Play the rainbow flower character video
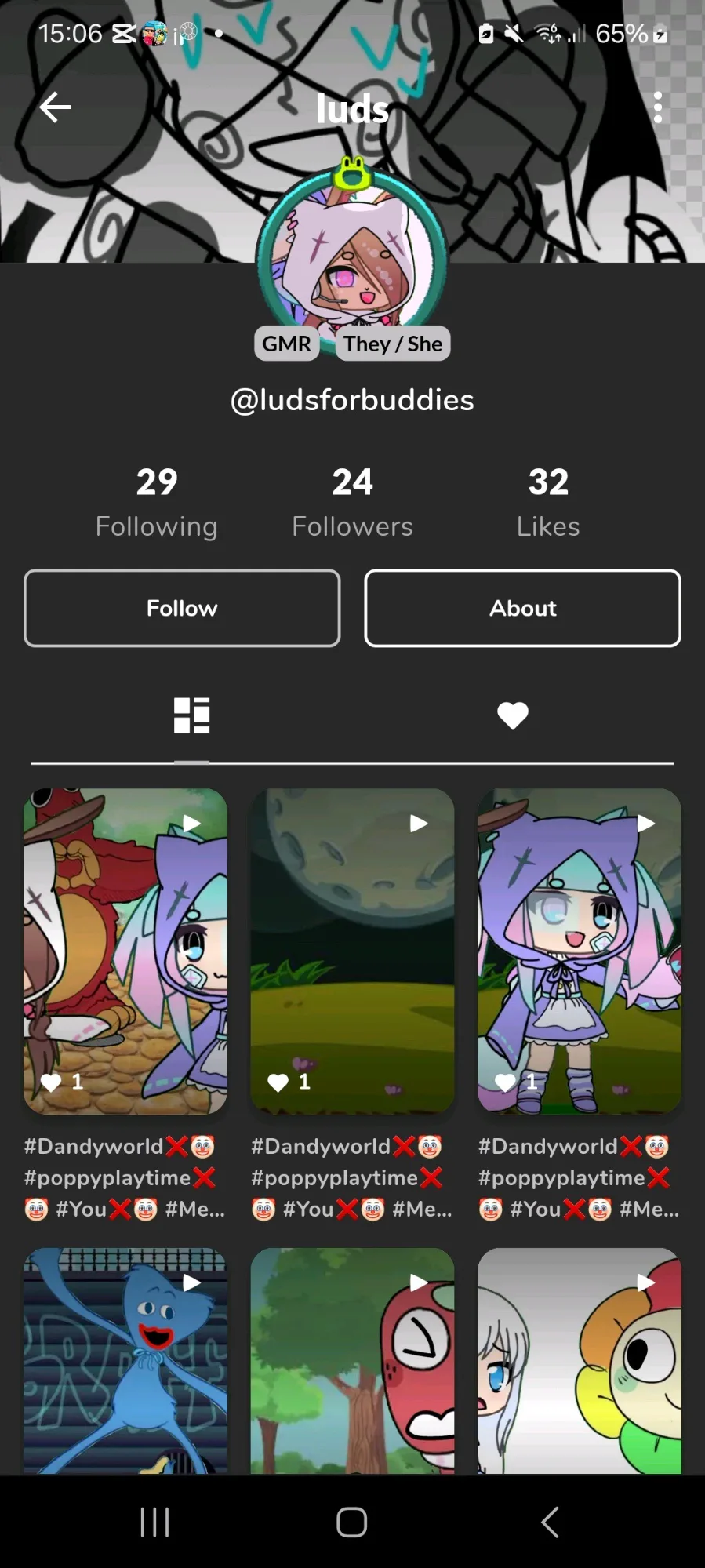This screenshot has height=1568, width=705. (x=580, y=1361)
